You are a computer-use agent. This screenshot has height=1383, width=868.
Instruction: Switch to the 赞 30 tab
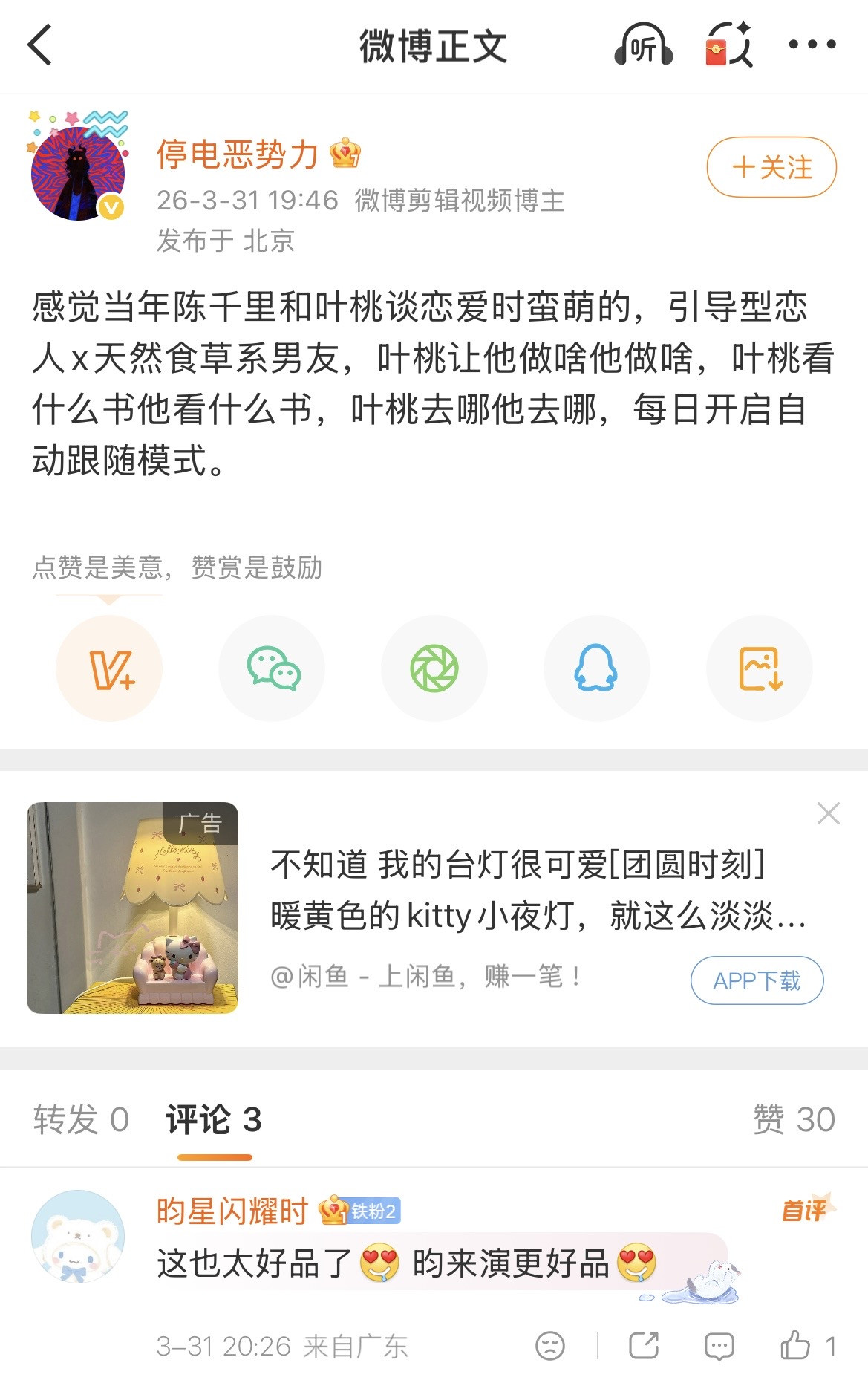click(794, 1119)
